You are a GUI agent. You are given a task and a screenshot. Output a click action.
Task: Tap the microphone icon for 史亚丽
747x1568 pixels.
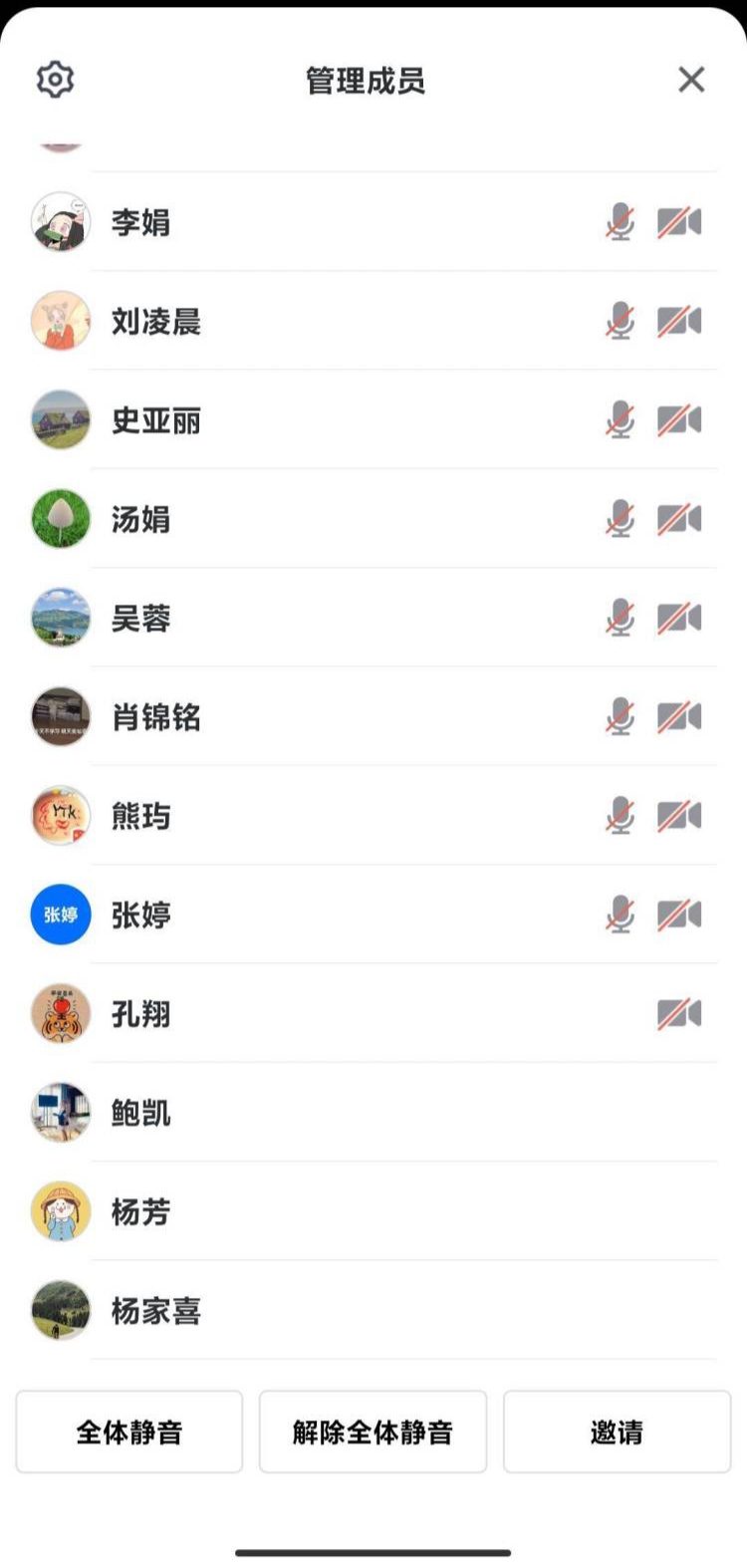pos(621,420)
